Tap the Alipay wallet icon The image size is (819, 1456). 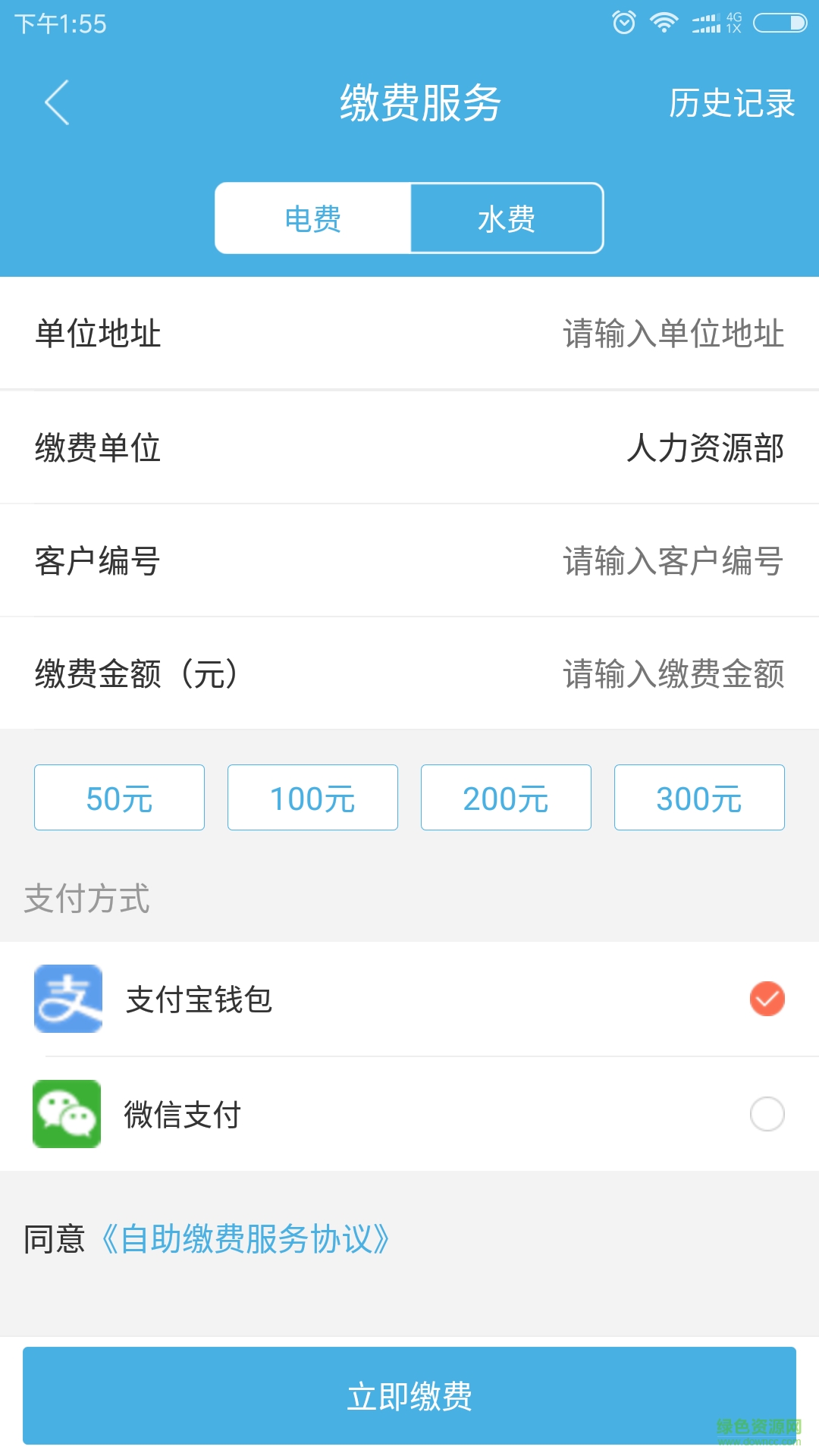click(67, 999)
